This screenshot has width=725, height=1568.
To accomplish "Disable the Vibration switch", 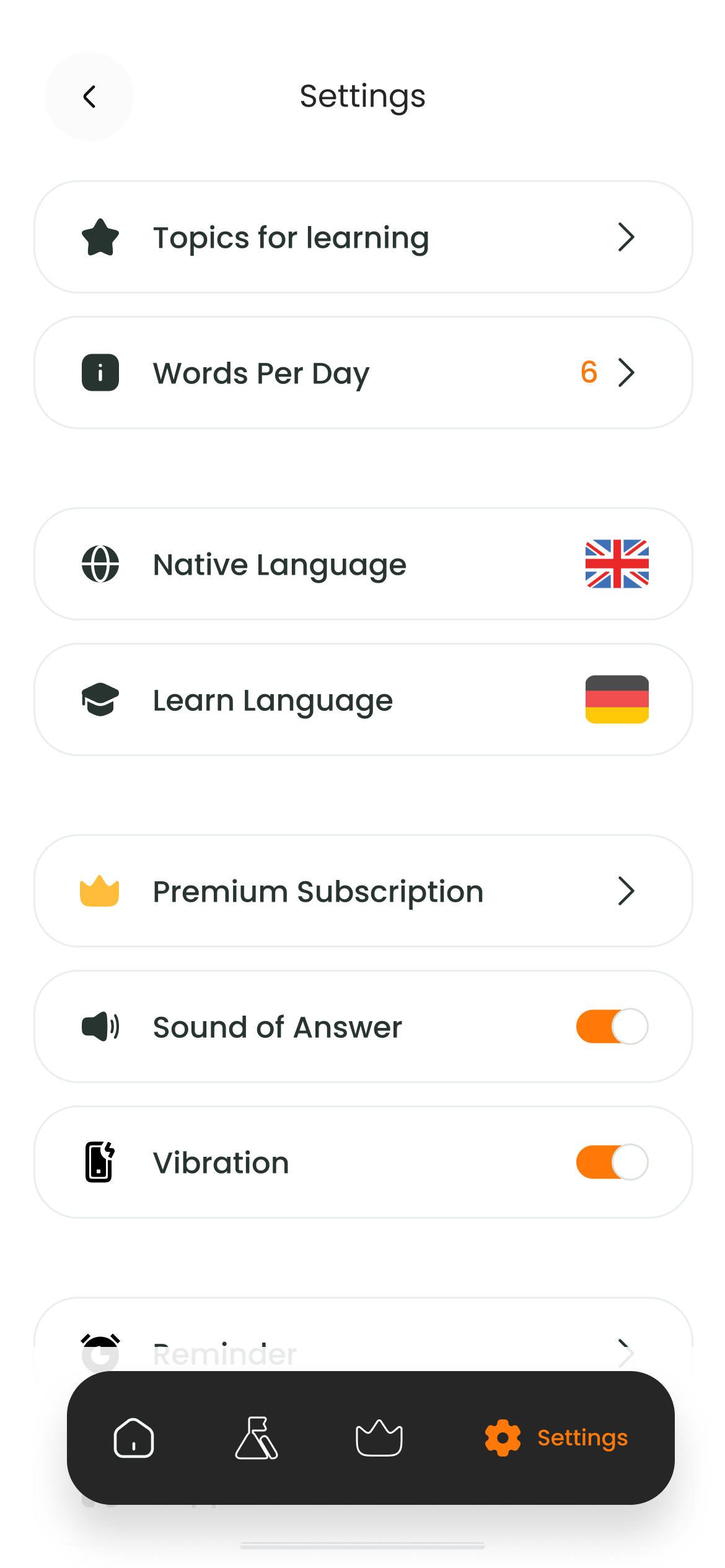I will [612, 1162].
